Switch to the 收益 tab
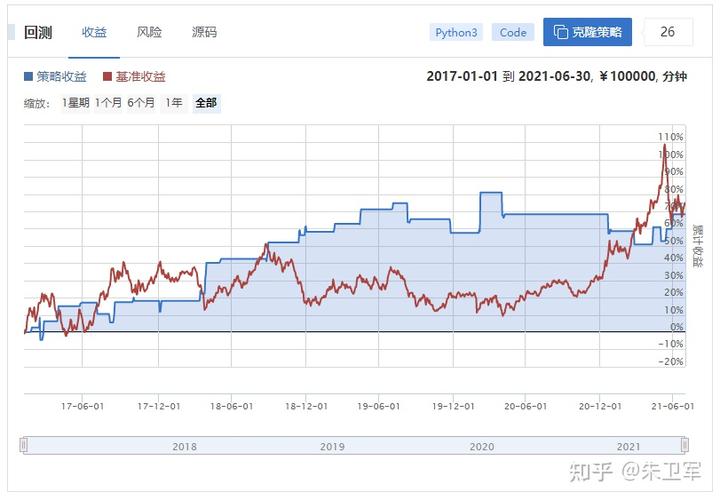Screen dimensions: 720x500 94,32
